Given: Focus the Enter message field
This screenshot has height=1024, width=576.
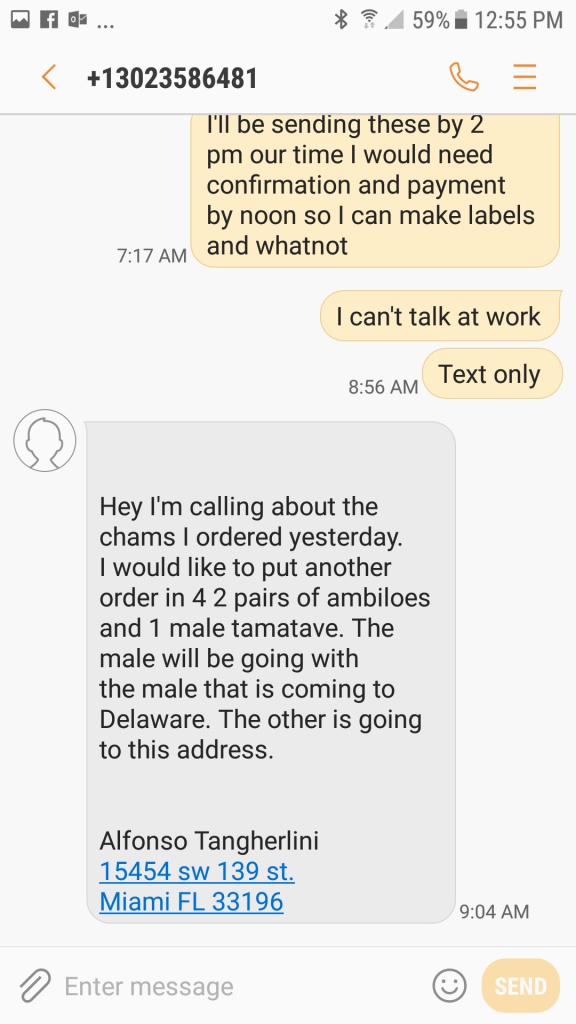Looking at the screenshot, I should pos(242,986).
